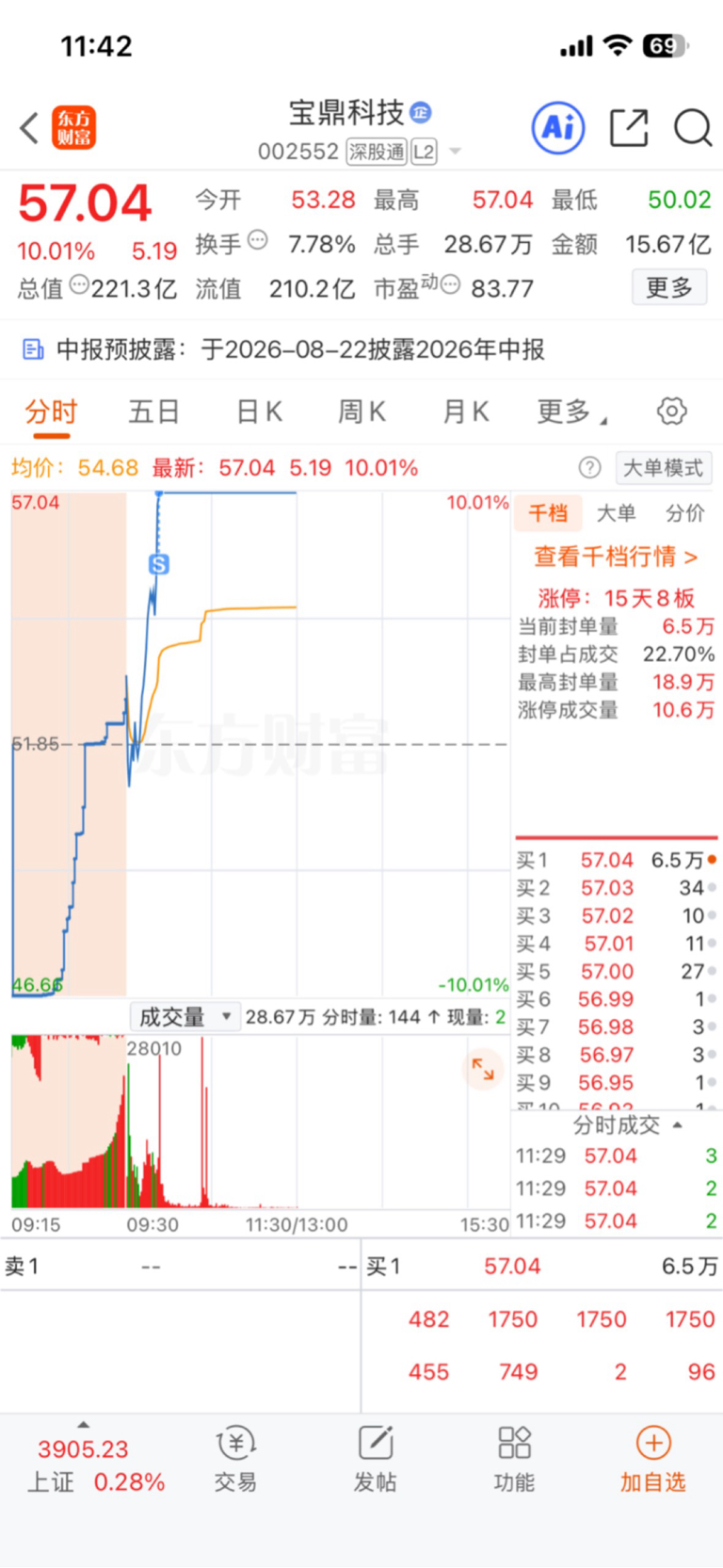Share this stock page

[629, 128]
